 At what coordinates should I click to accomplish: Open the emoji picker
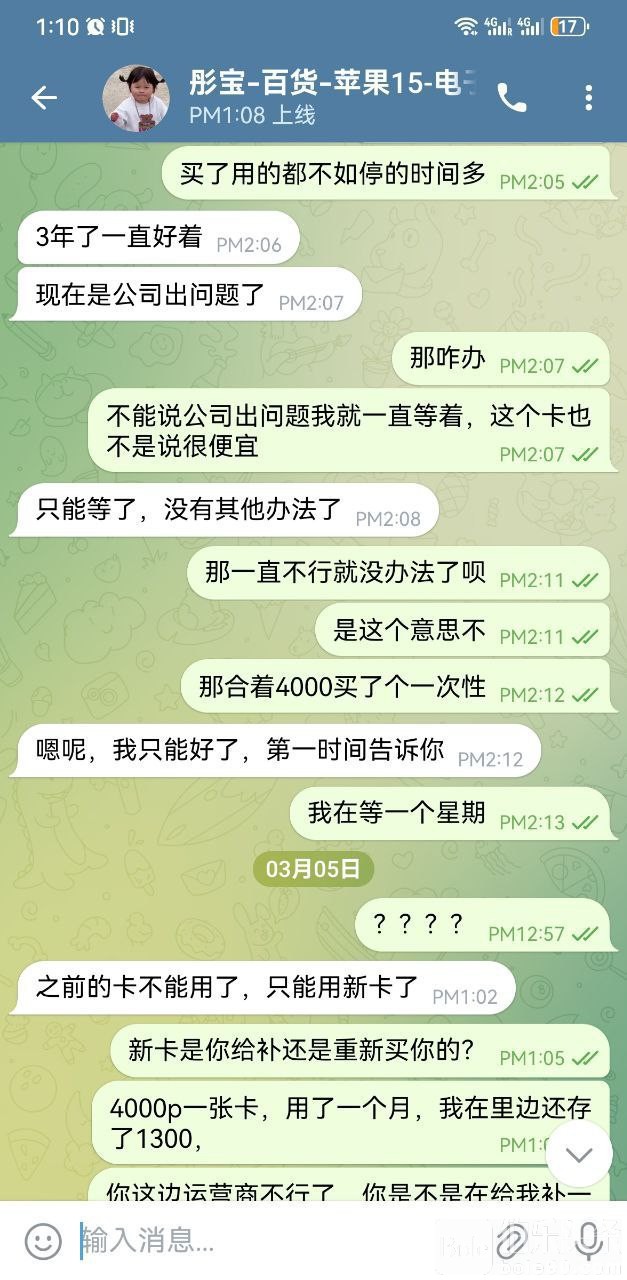tap(42, 1241)
